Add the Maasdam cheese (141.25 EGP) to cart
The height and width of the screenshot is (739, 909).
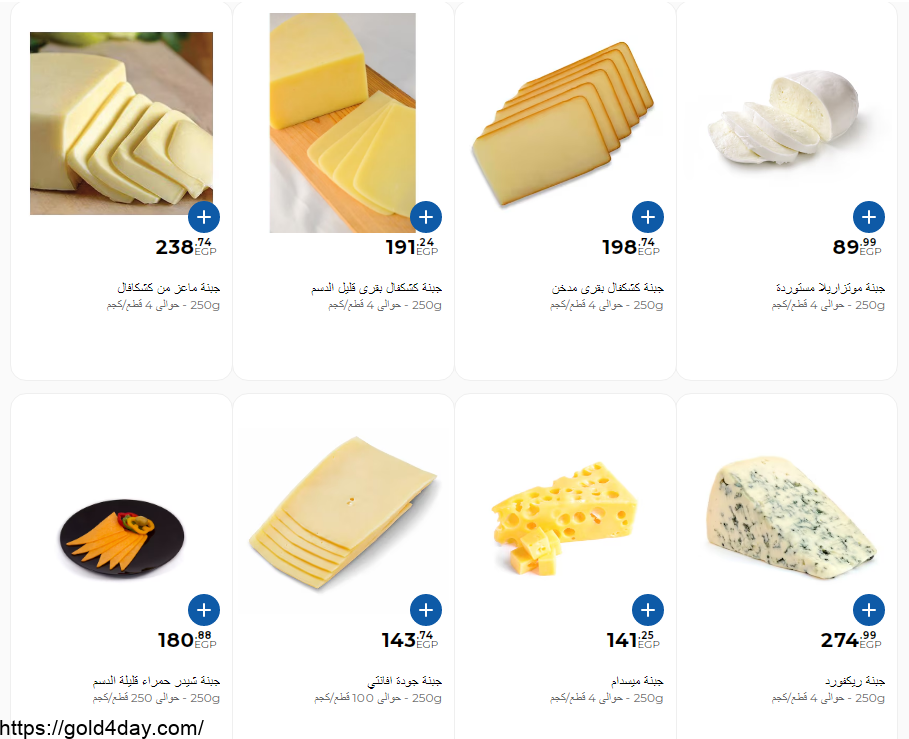pos(648,610)
